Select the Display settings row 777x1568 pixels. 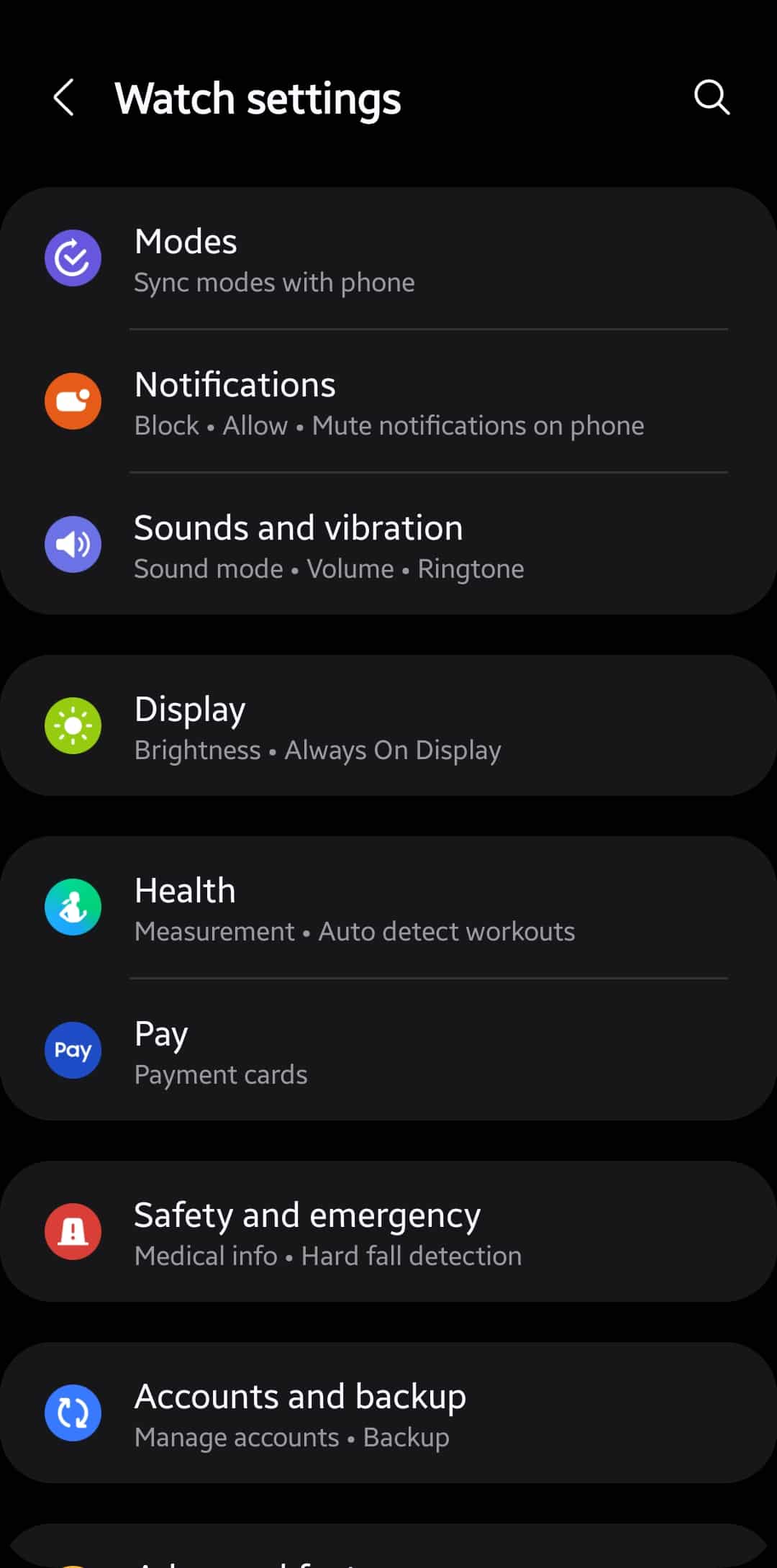coord(388,725)
